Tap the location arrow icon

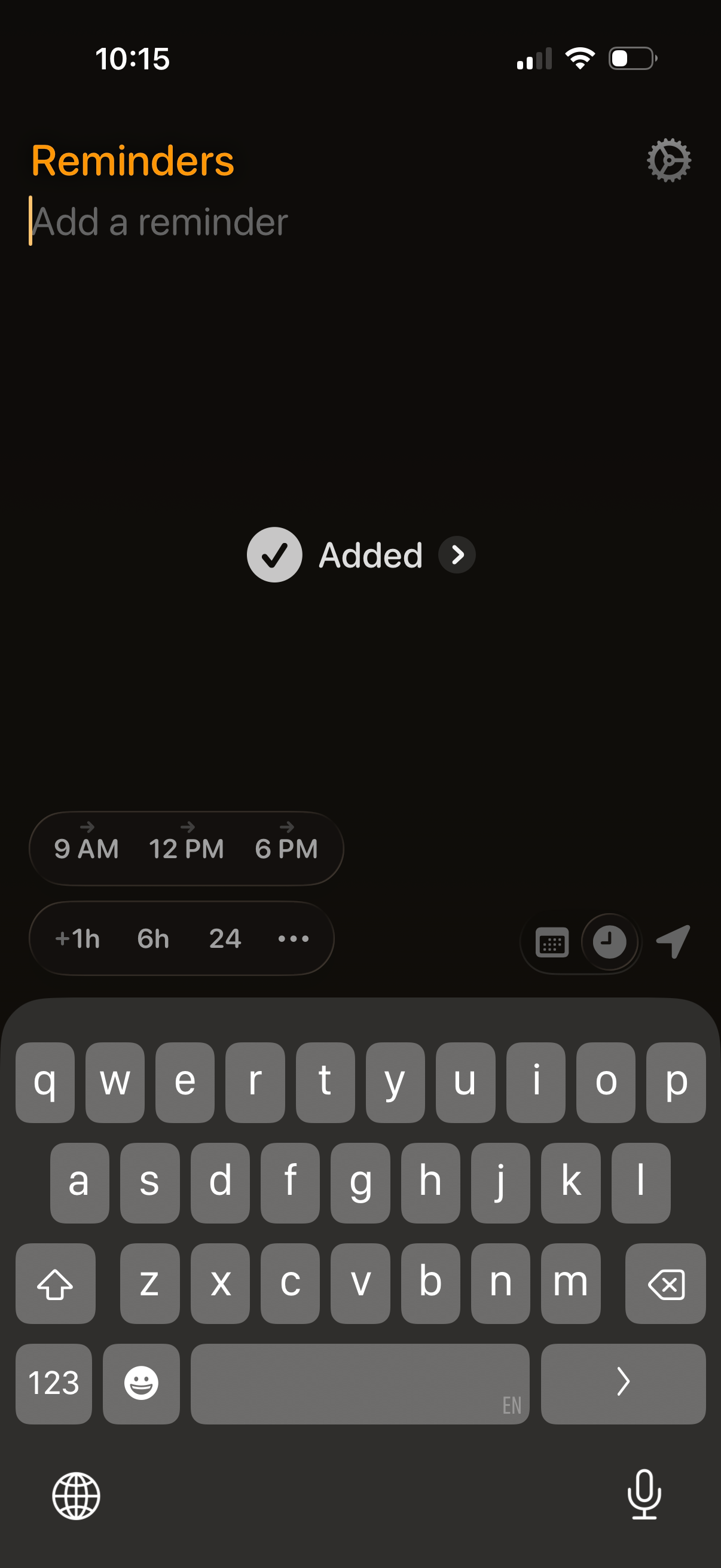click(x=673, y=941)
